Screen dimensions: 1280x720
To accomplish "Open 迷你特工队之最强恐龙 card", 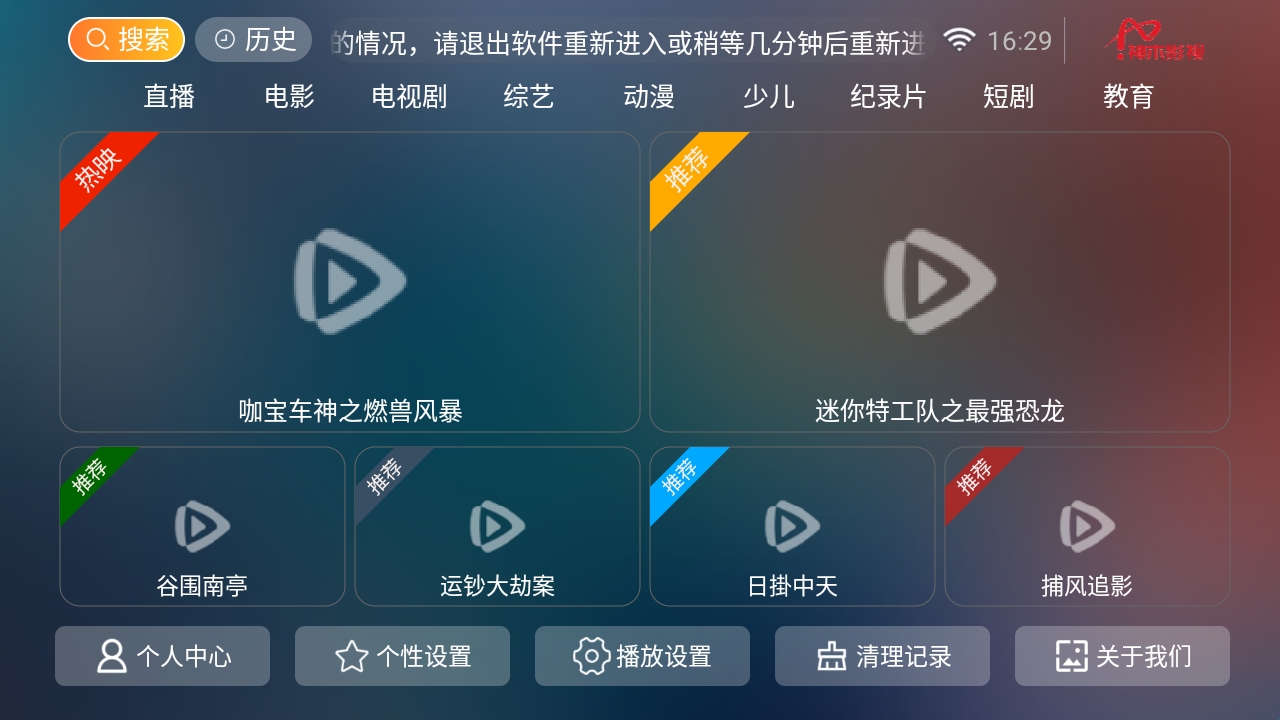I will (940, 282).
